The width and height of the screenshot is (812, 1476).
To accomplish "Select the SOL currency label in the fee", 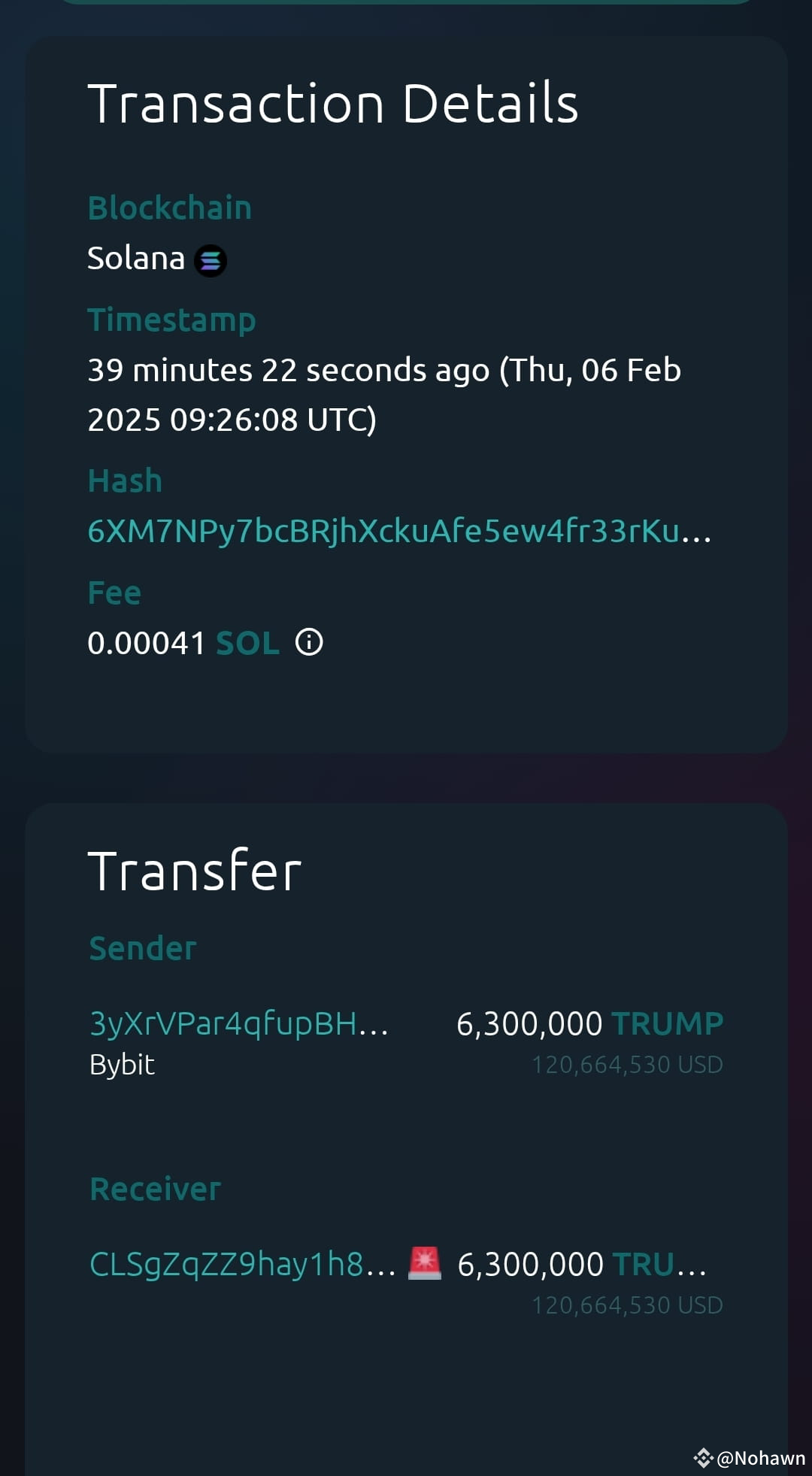I will point(247,644).
